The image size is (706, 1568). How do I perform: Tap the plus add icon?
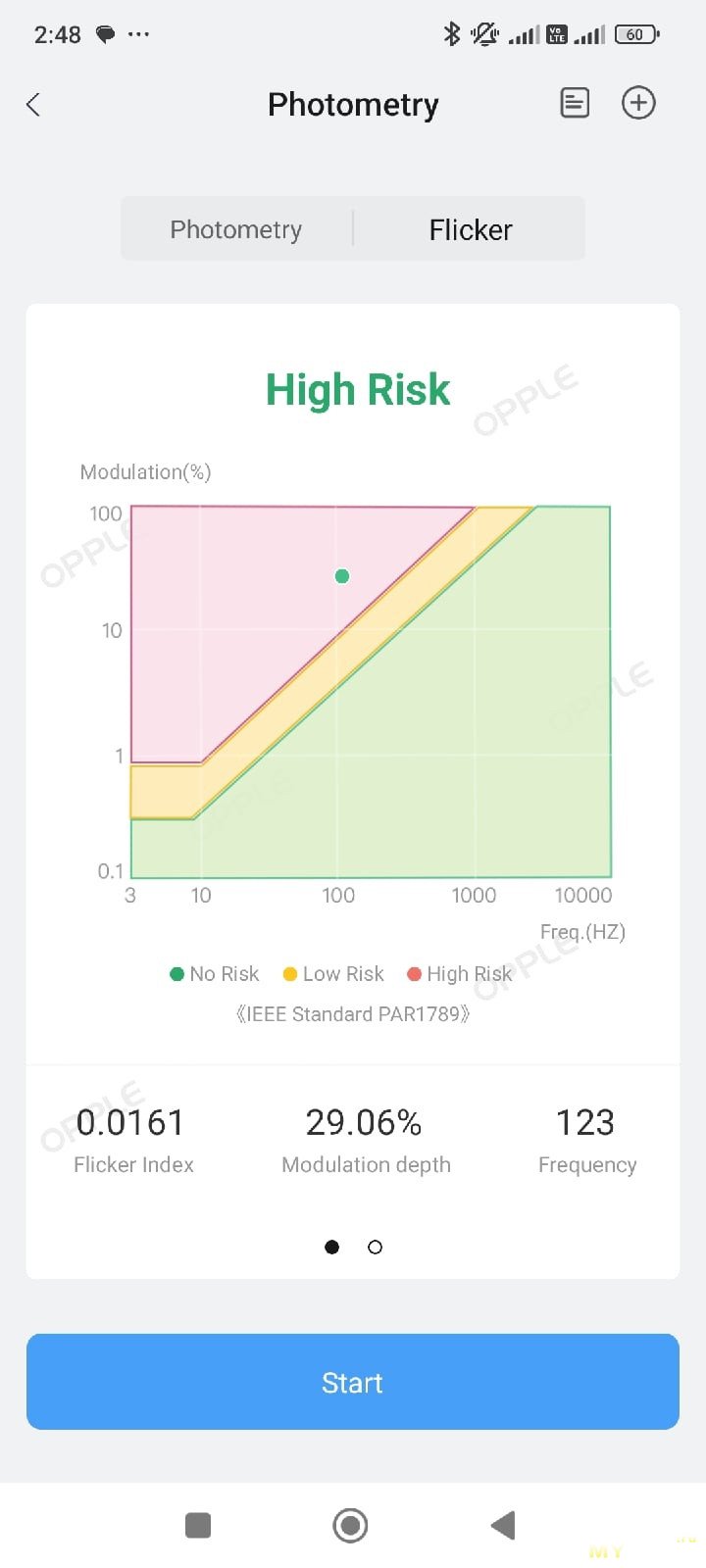pyautogui.click(x=638, y=103)
